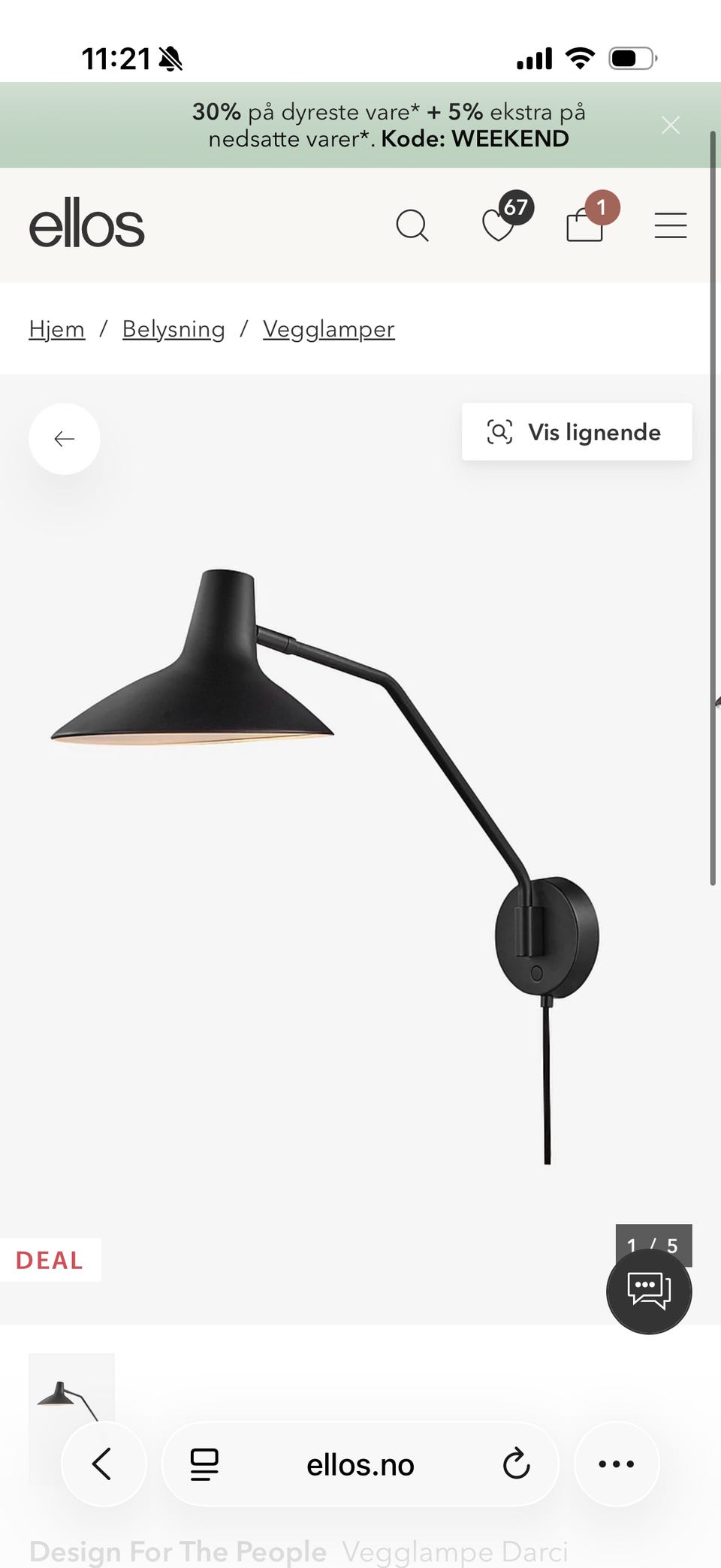Open the search magnifier

(412, 225)
